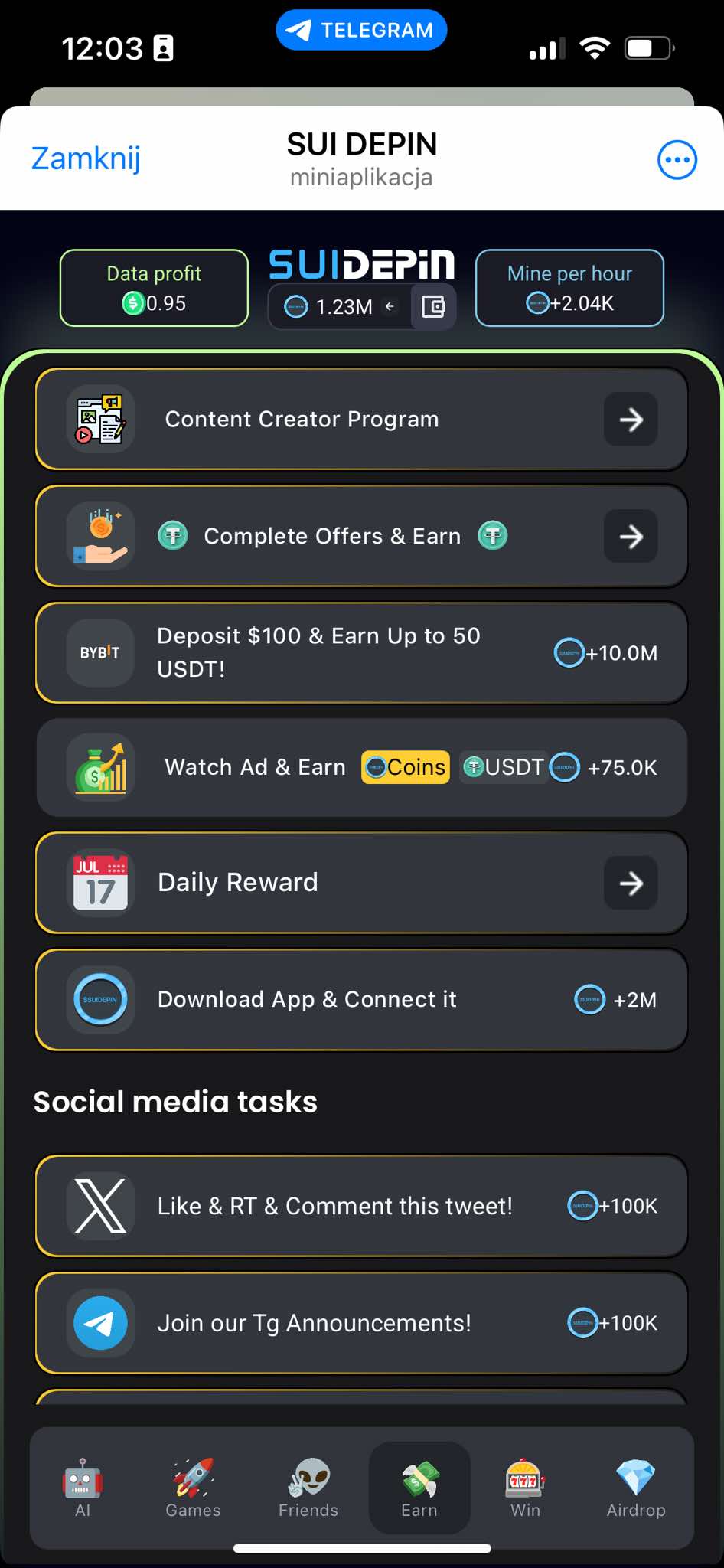Open Complete Offers & Earn
This screenshot has width=724, height=1568.
361,537
